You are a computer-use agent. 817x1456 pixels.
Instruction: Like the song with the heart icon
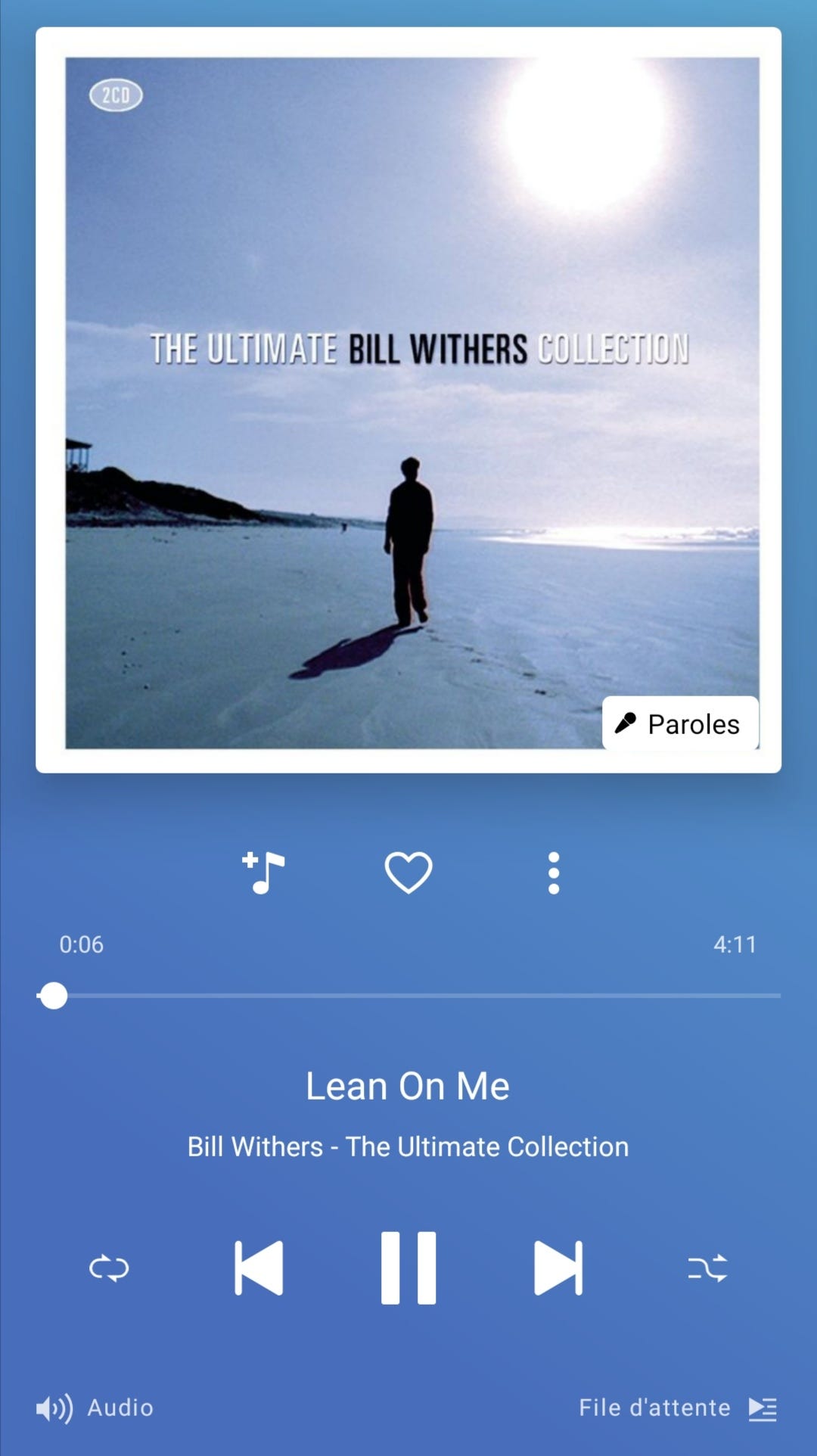point(408,873)
